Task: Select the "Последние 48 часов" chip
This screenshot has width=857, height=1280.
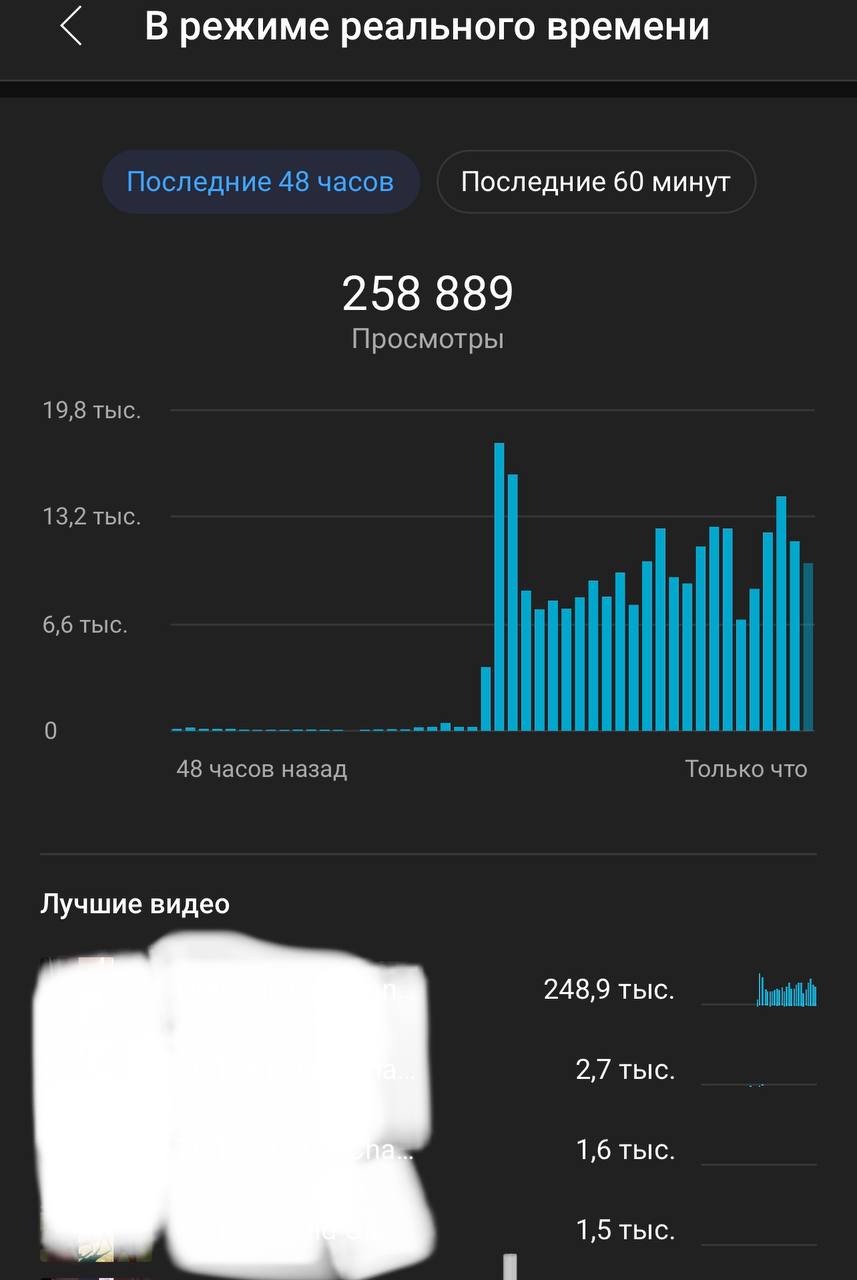Action: pyautogui.click(x=260, y=182)
